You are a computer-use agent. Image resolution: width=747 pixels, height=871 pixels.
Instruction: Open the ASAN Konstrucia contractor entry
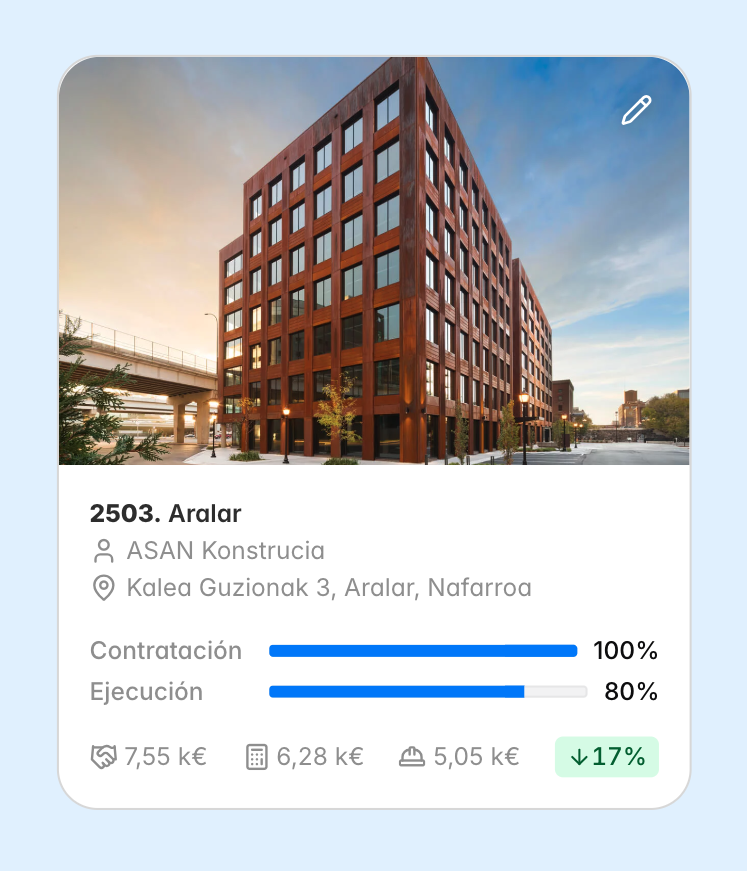[x=226, y=550]
